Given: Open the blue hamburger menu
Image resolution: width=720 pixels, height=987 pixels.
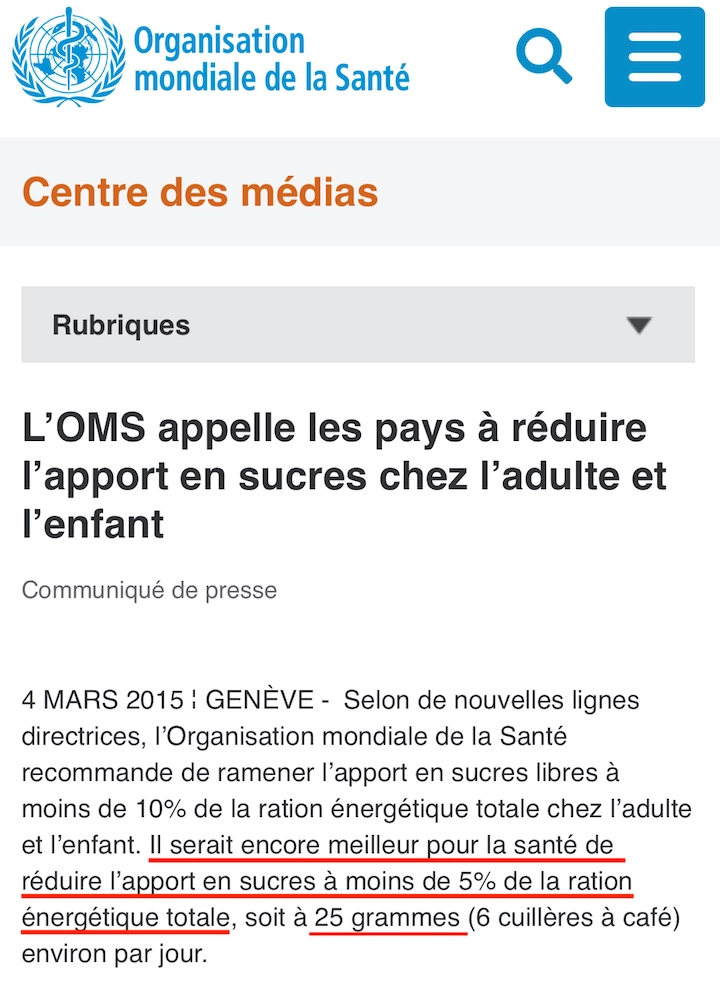Looking at the screenshot, I should point(655,57).
